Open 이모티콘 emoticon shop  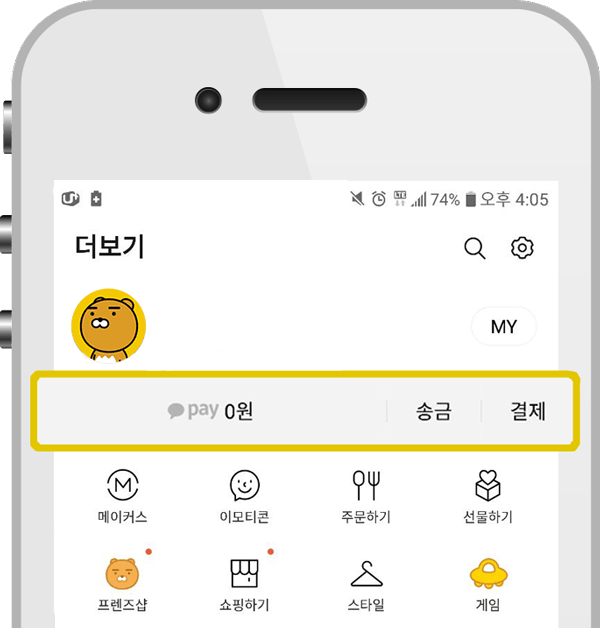(244, 496)
